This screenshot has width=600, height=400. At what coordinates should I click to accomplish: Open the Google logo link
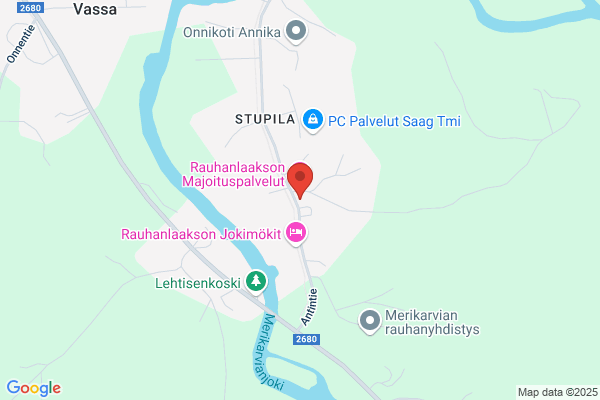(34, 388)
